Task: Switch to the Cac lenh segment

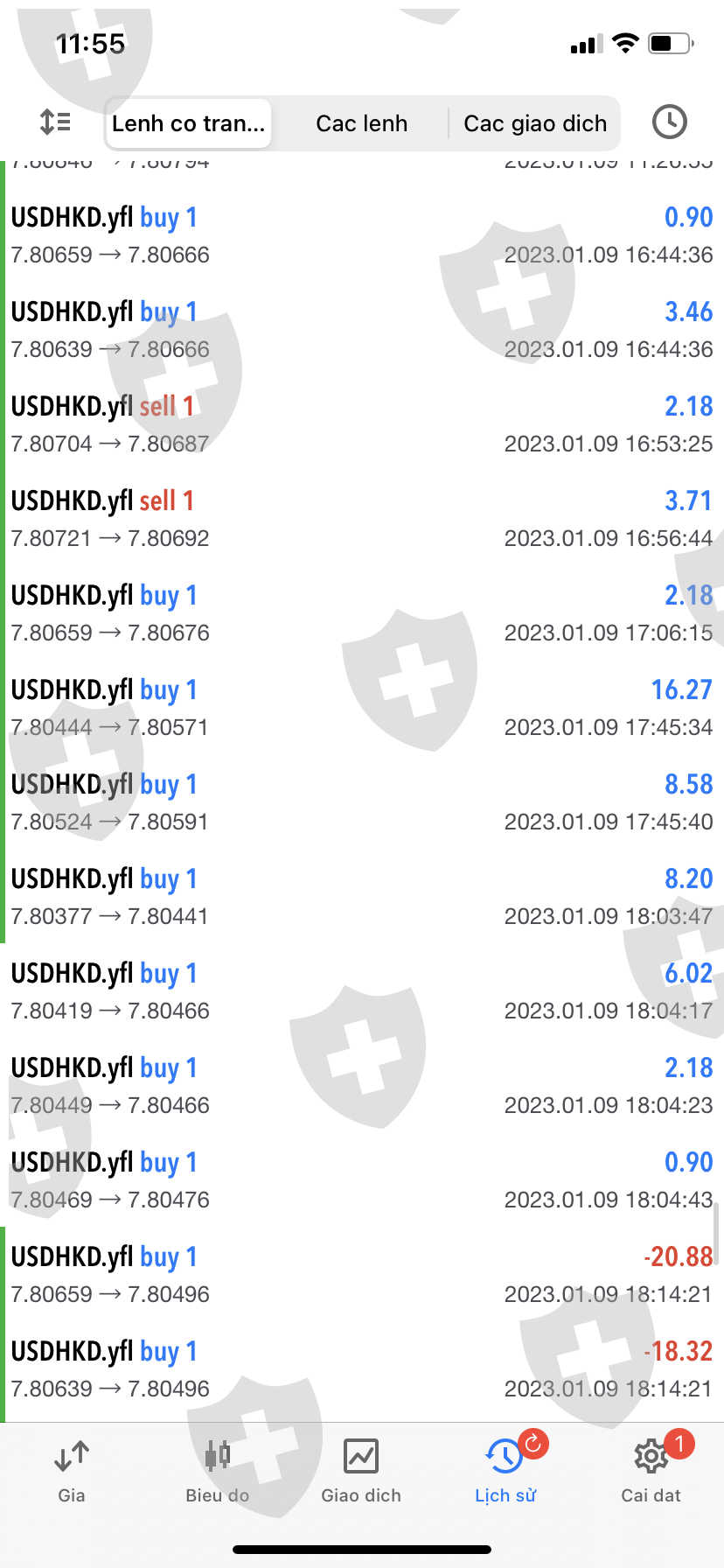Action: 361,123
